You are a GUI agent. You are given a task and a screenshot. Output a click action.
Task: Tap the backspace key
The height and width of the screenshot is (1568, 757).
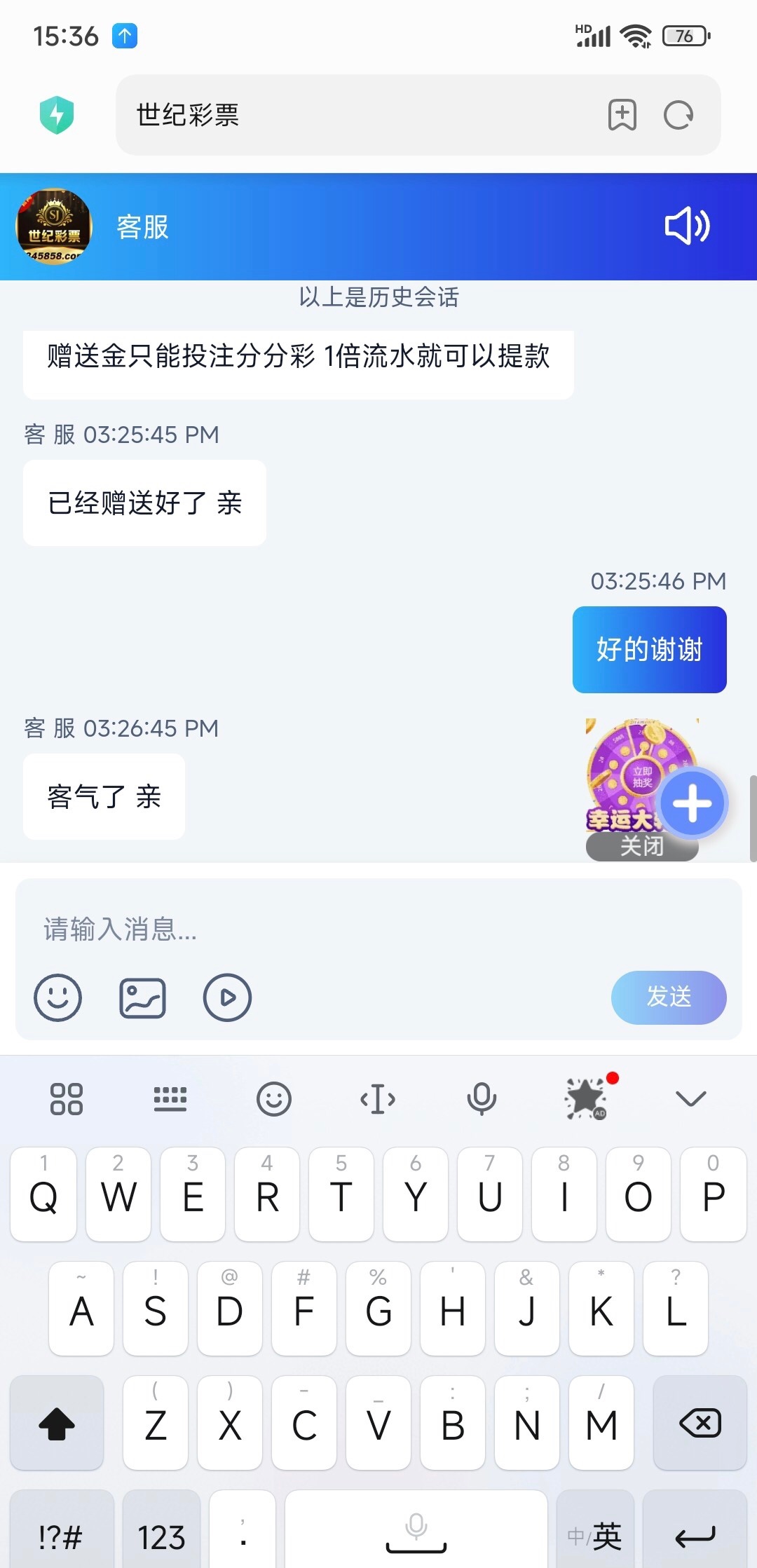[x=700, y=1423]
